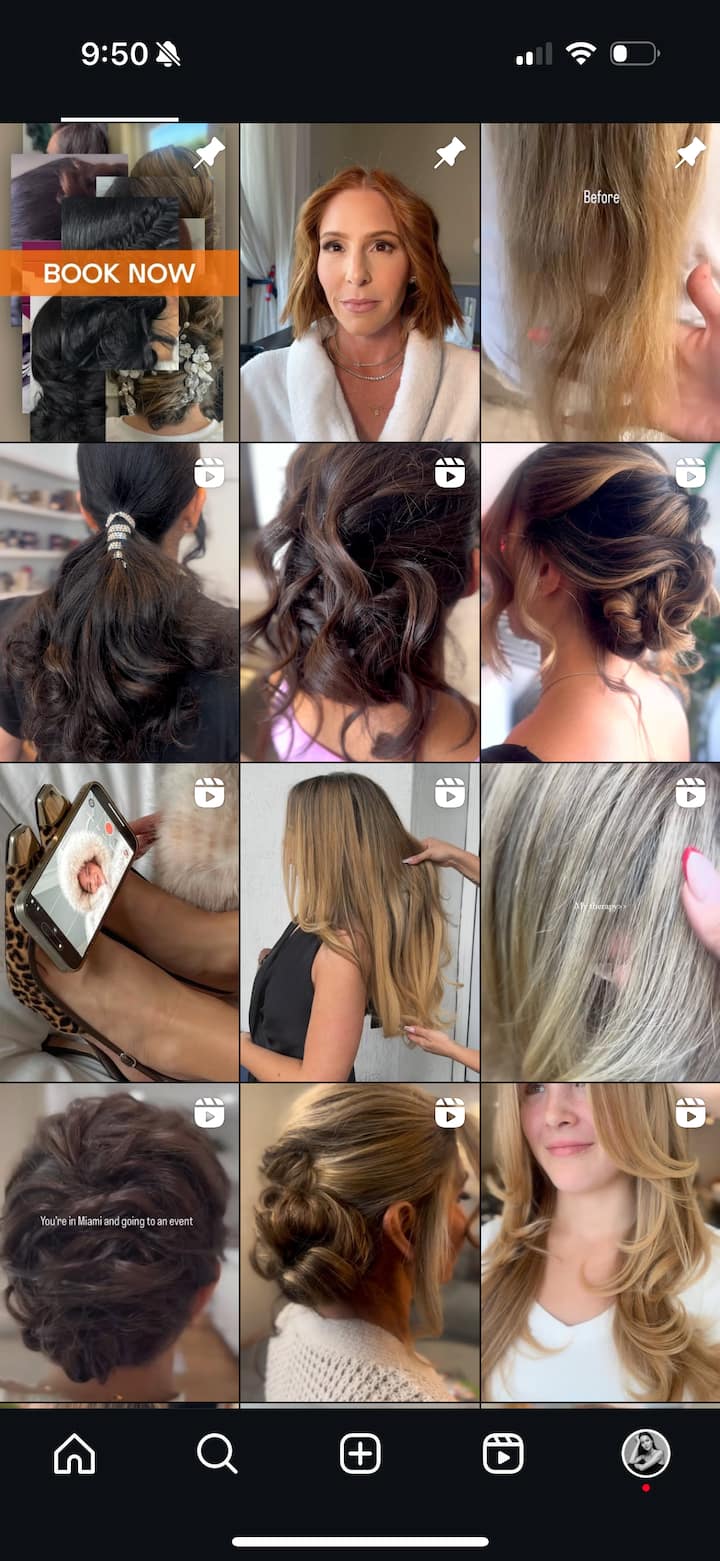Open the reel showing dark curly updo with pink top

(360, 602)
